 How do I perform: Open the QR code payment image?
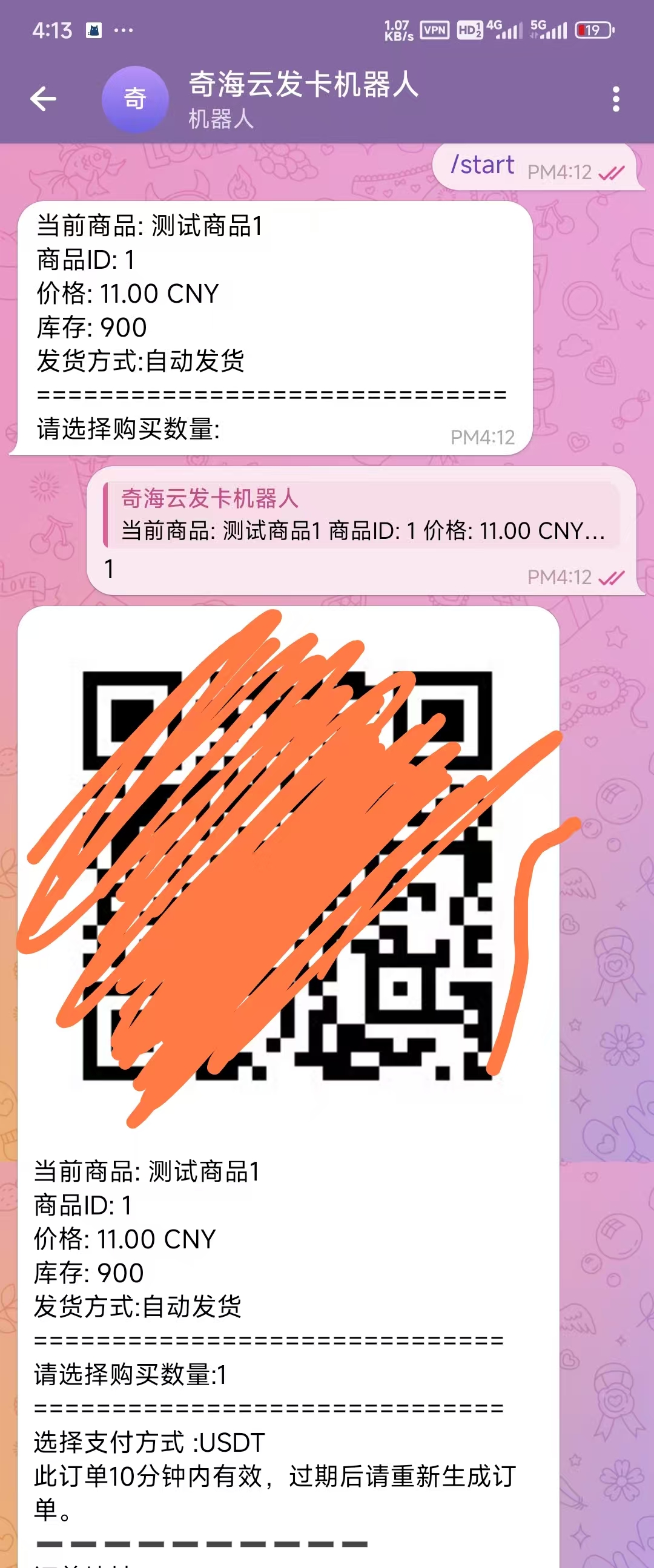point(288,874)
